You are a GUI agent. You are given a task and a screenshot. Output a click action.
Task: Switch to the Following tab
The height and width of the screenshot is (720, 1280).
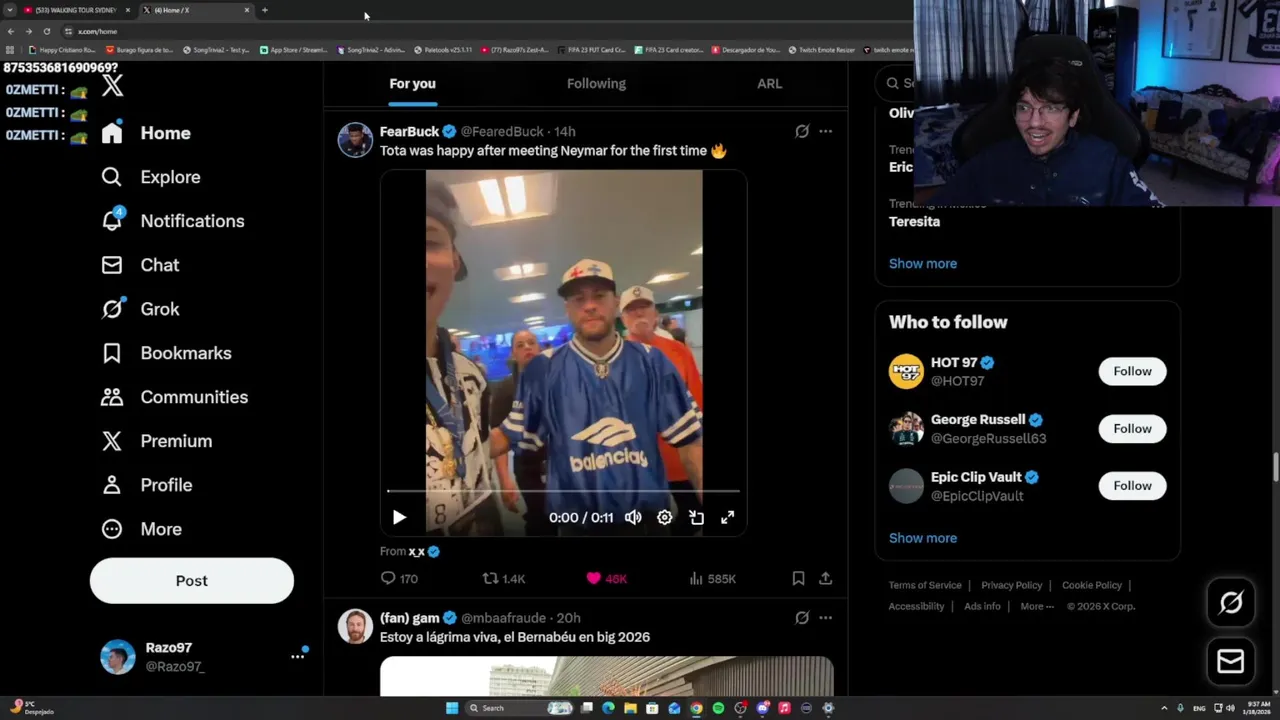tap(596, 84)
